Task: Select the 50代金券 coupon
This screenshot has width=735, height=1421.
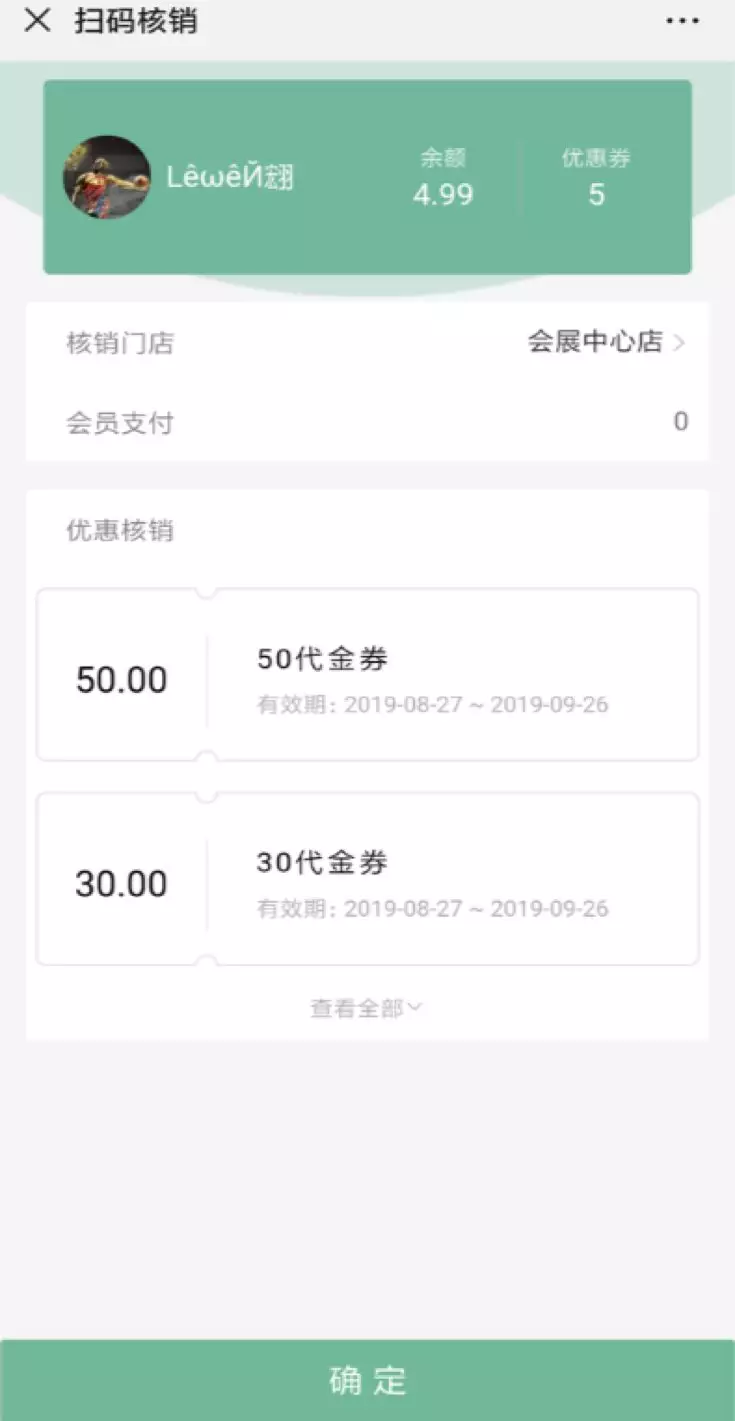Action: (366, 675)
